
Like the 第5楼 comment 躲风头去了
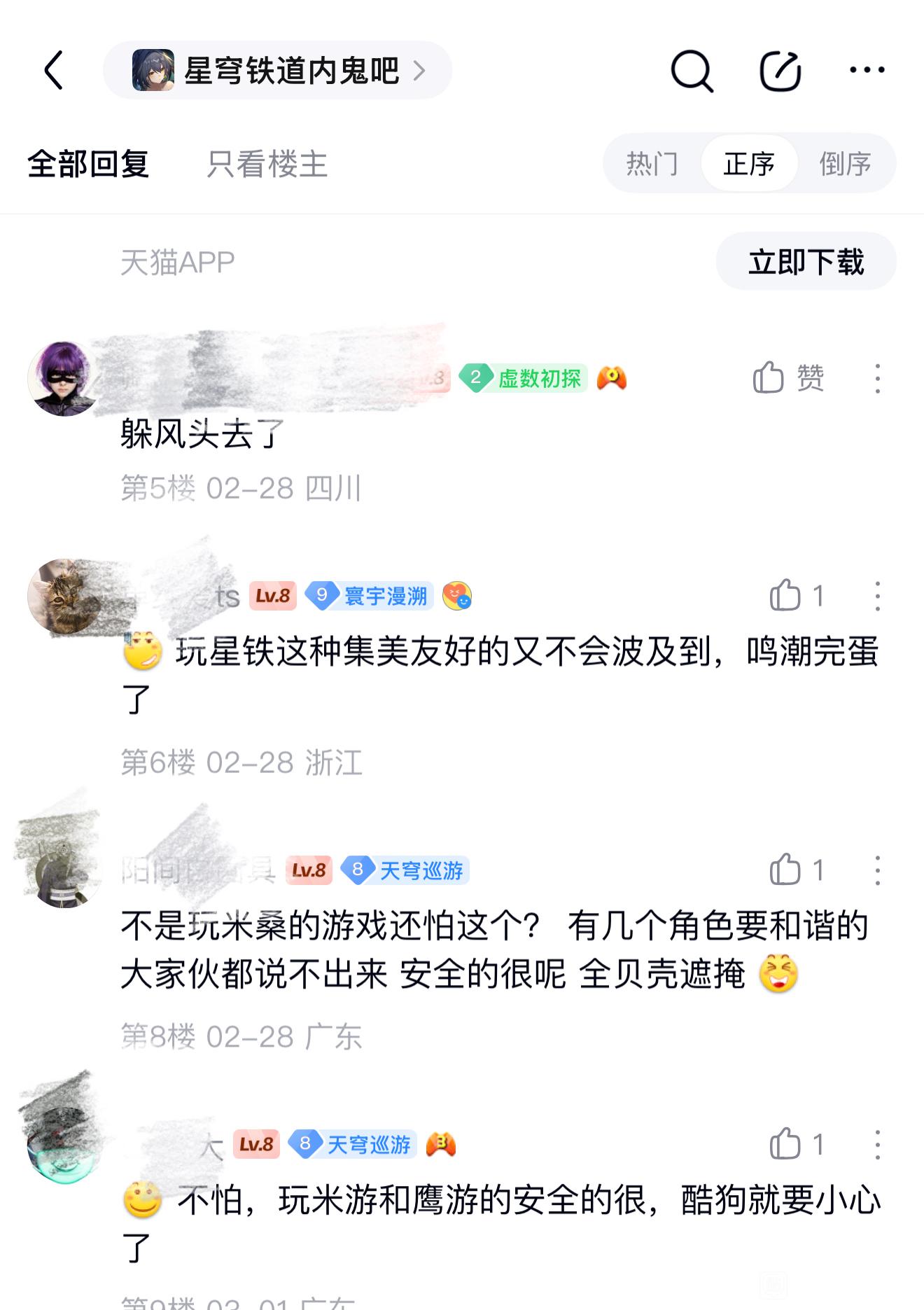pyautogui.click(x=788, y=378)
